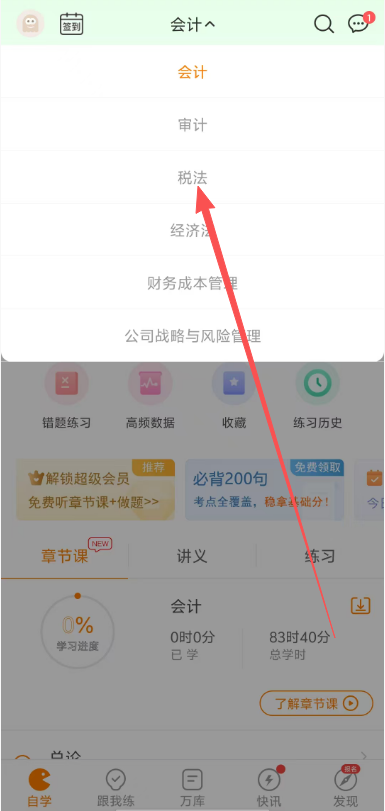Choose 税法 from the subject list
This screenshot has height=811, width=385.
[x=192, y=177]
